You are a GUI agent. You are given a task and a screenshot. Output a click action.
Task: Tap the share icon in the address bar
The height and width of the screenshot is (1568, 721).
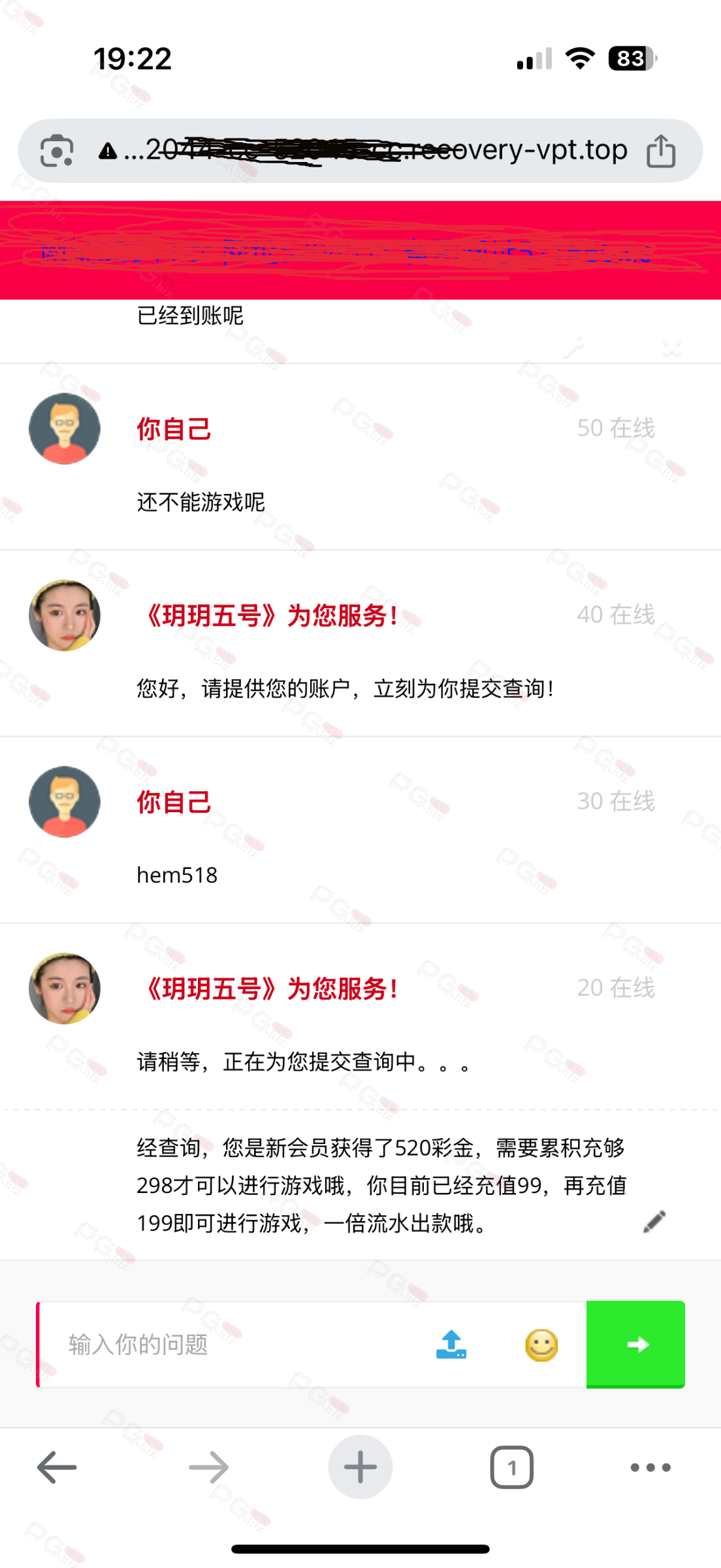pos(660,151)
